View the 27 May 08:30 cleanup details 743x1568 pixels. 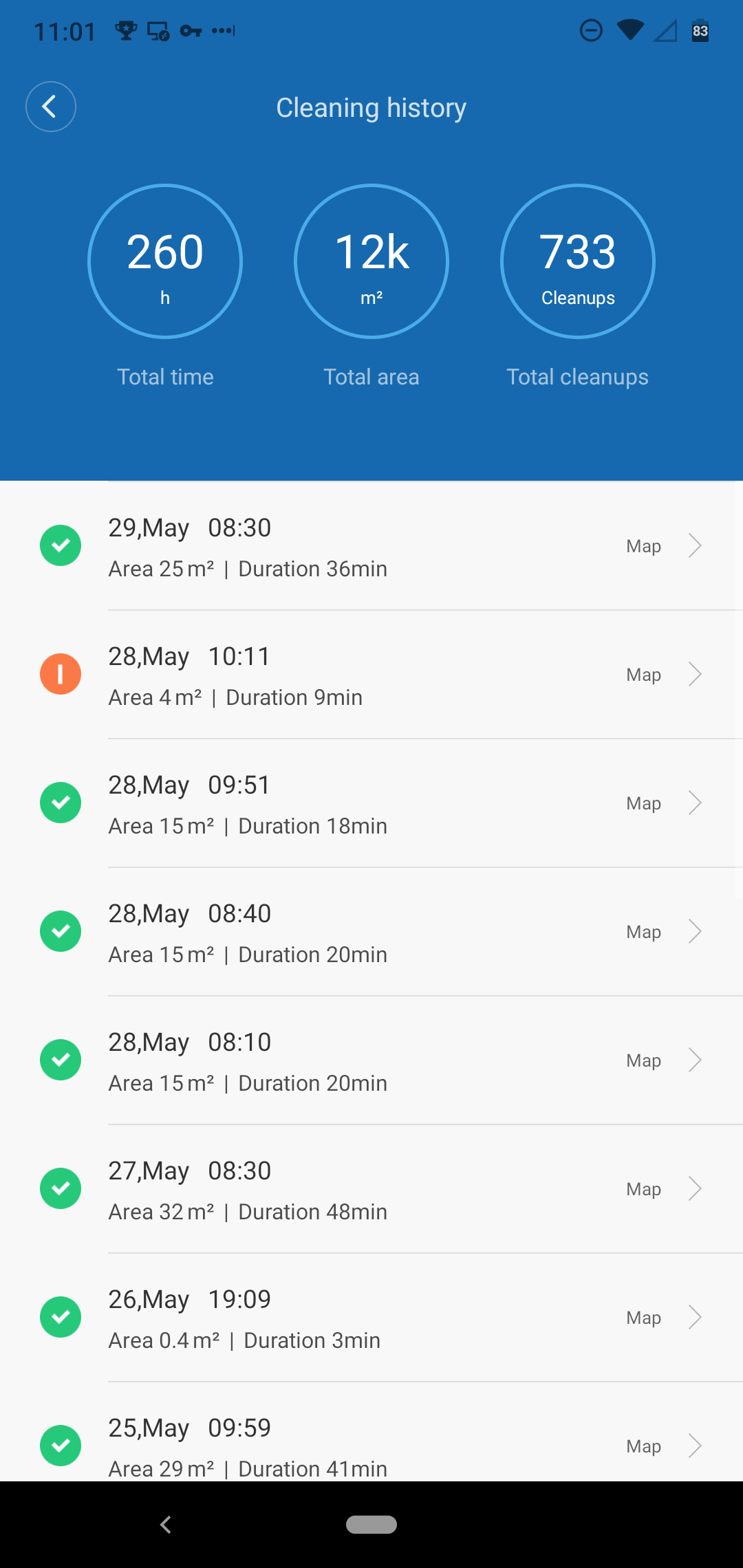point(371,1190)
